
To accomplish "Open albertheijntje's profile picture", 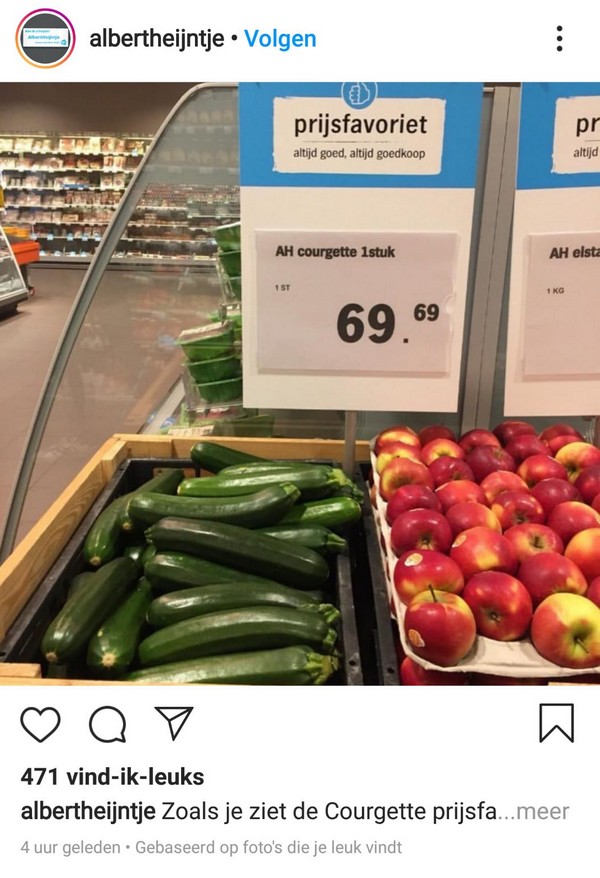I will point(46,39).
